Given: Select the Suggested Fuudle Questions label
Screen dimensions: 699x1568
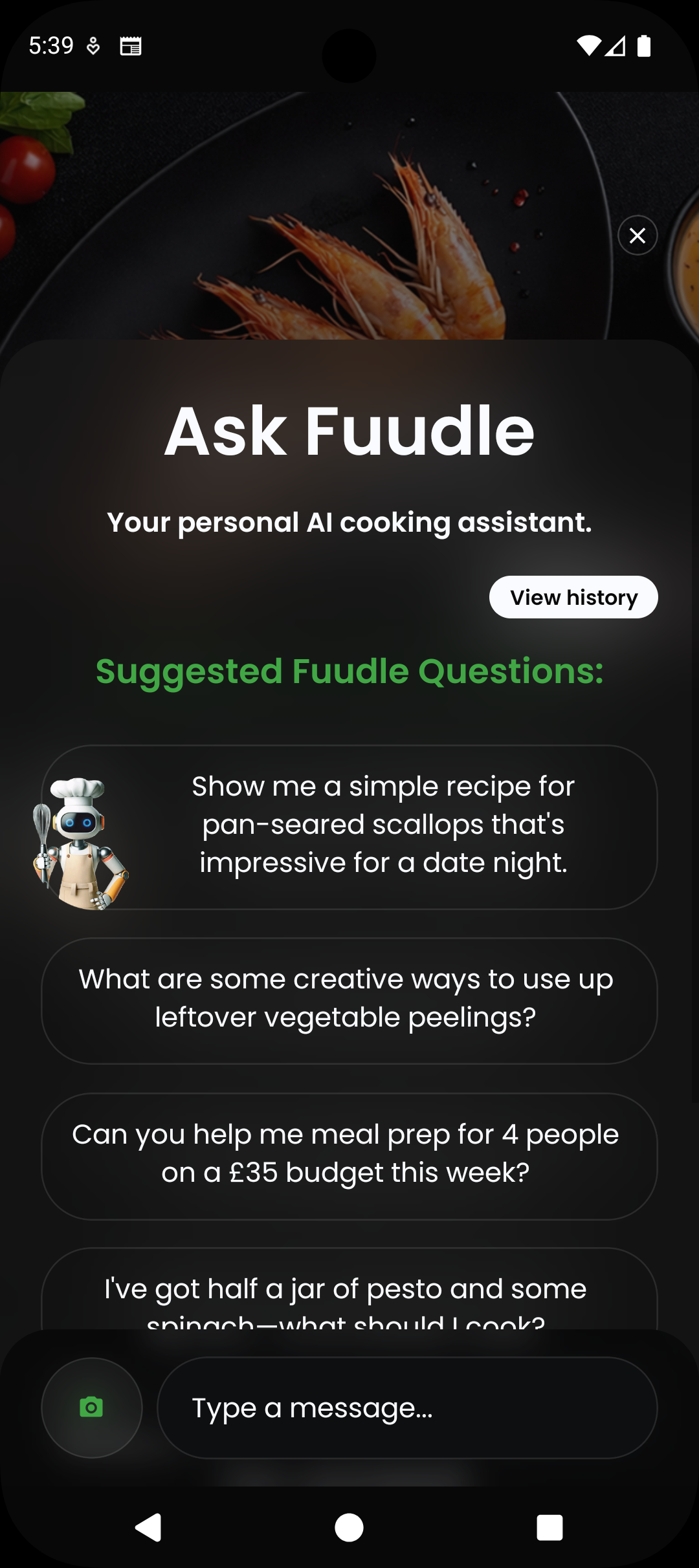Looking at the screenshot, I should [349, 671].
